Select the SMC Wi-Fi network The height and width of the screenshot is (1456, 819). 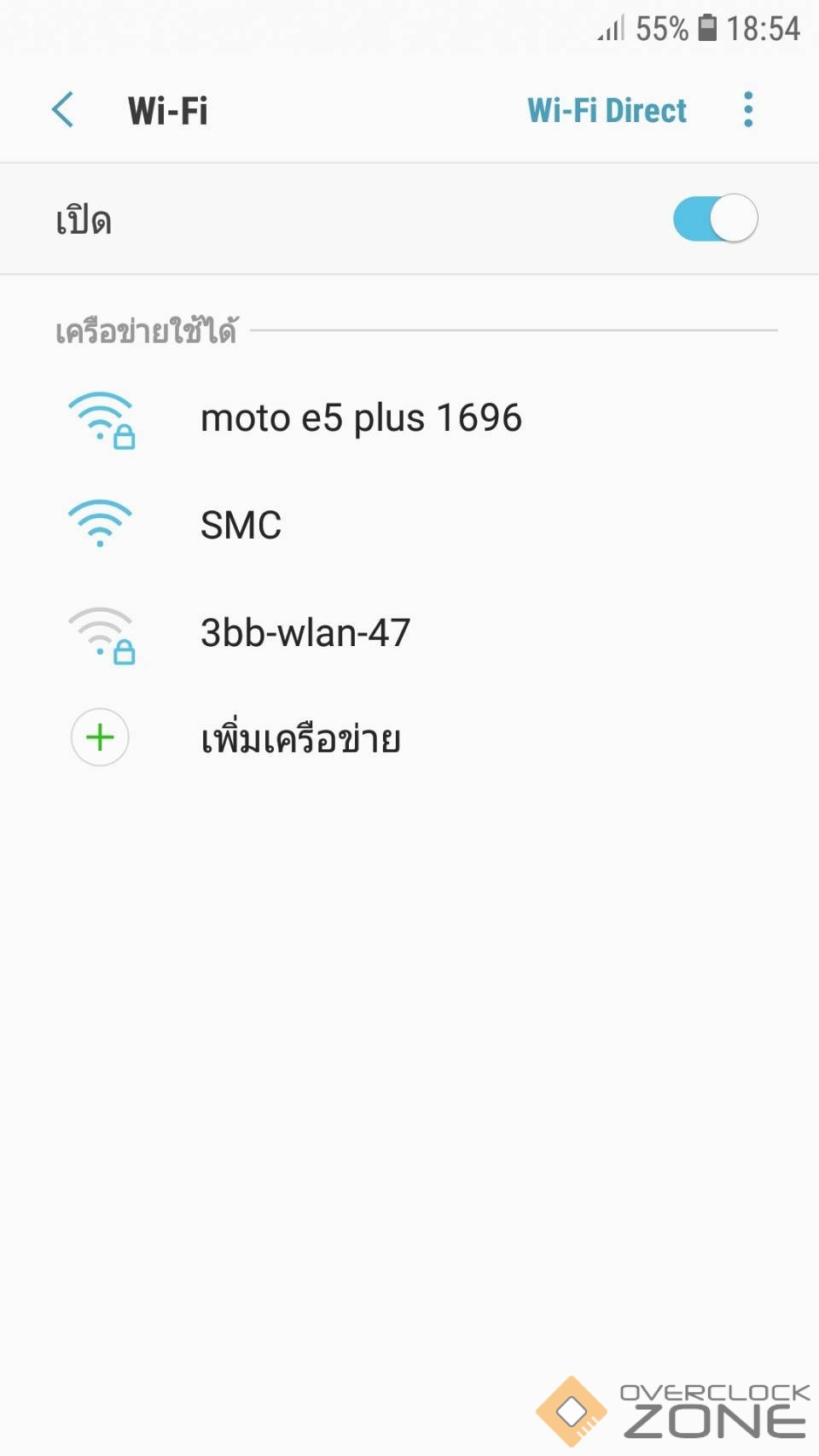[241, 525]
